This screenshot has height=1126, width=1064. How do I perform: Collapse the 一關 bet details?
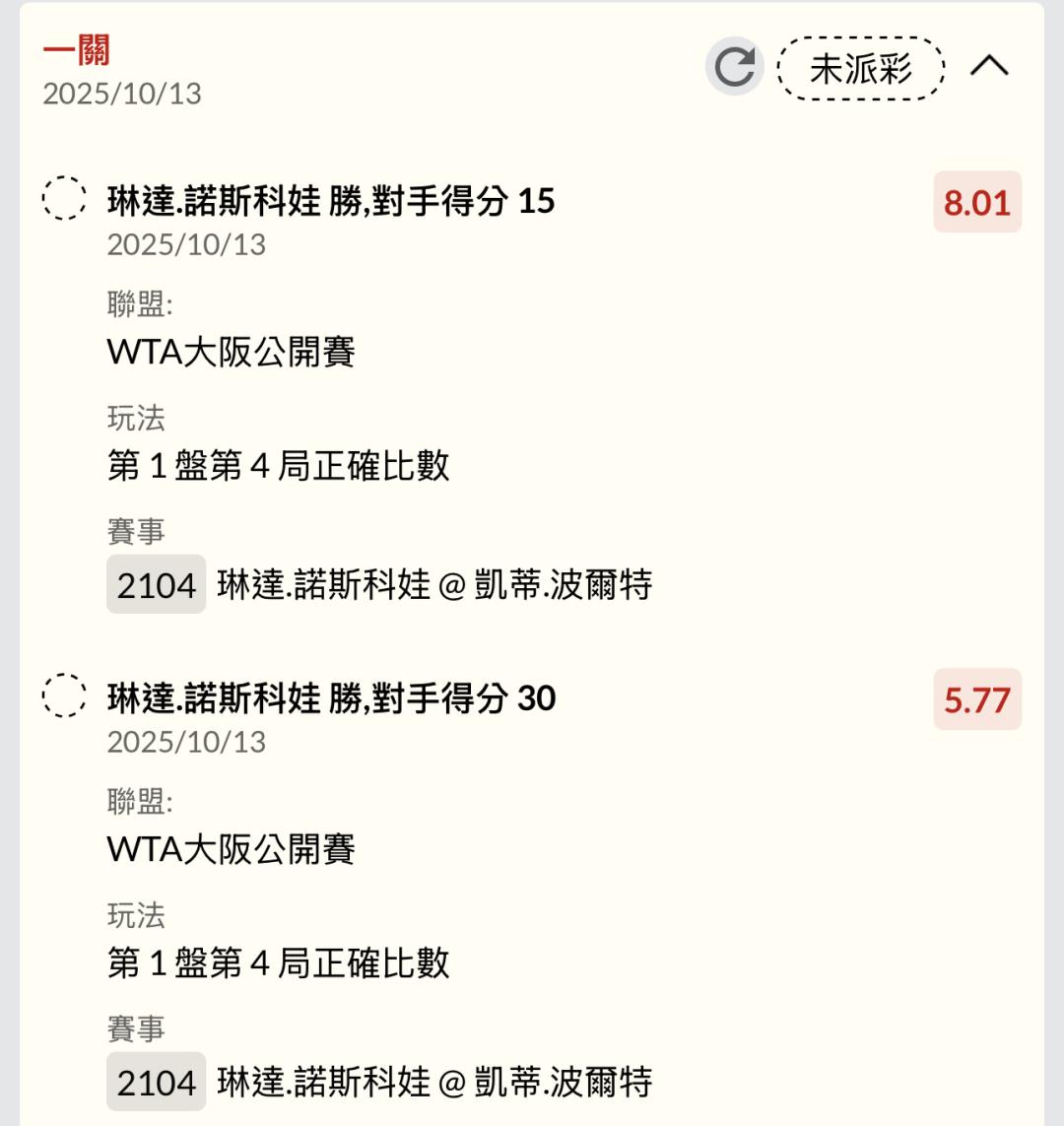coord(989,66)
